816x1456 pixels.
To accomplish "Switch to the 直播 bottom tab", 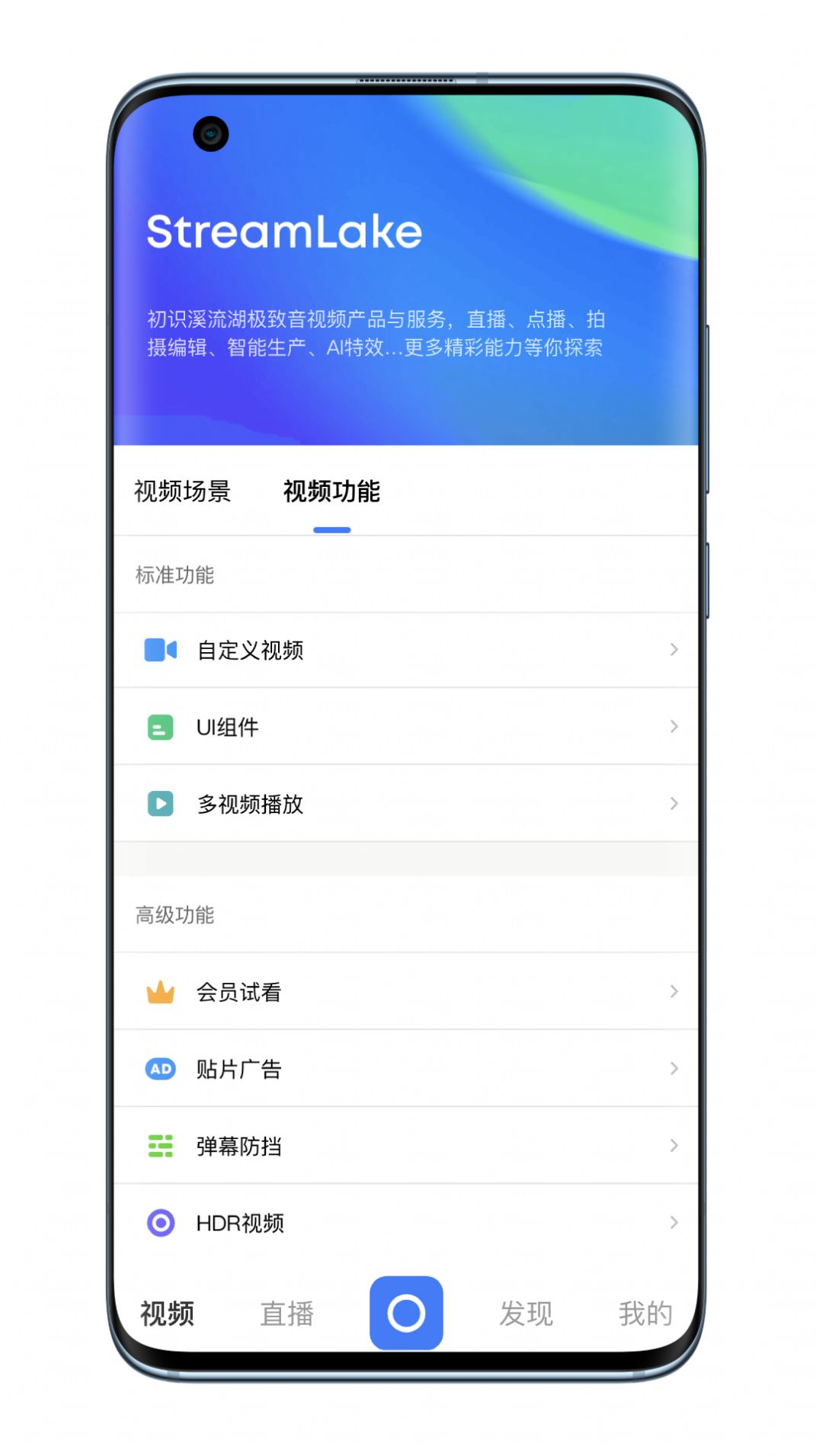I will (x=286, y=1313).
